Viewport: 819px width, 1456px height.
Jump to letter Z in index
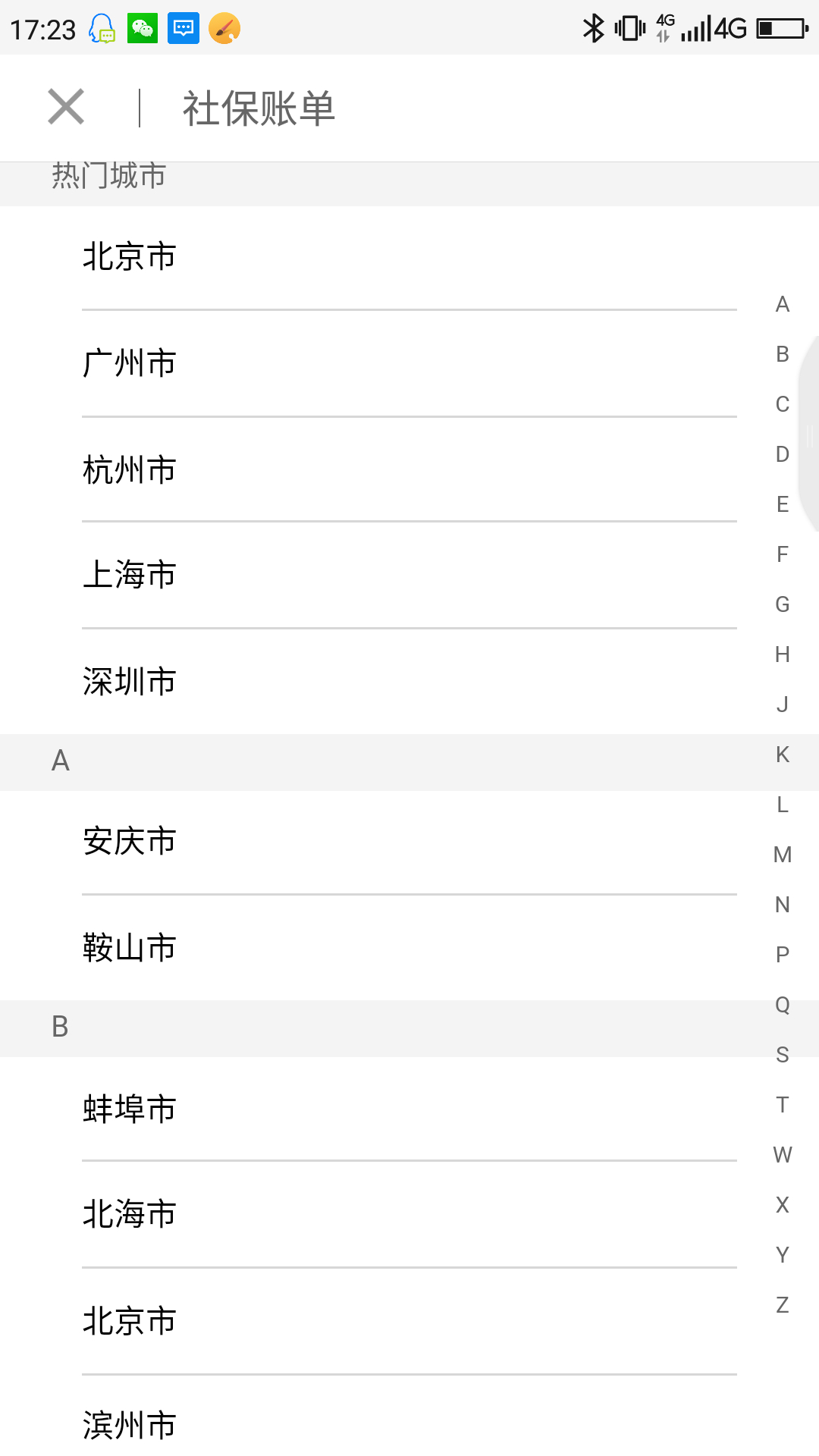click(x=783, y=1305)
